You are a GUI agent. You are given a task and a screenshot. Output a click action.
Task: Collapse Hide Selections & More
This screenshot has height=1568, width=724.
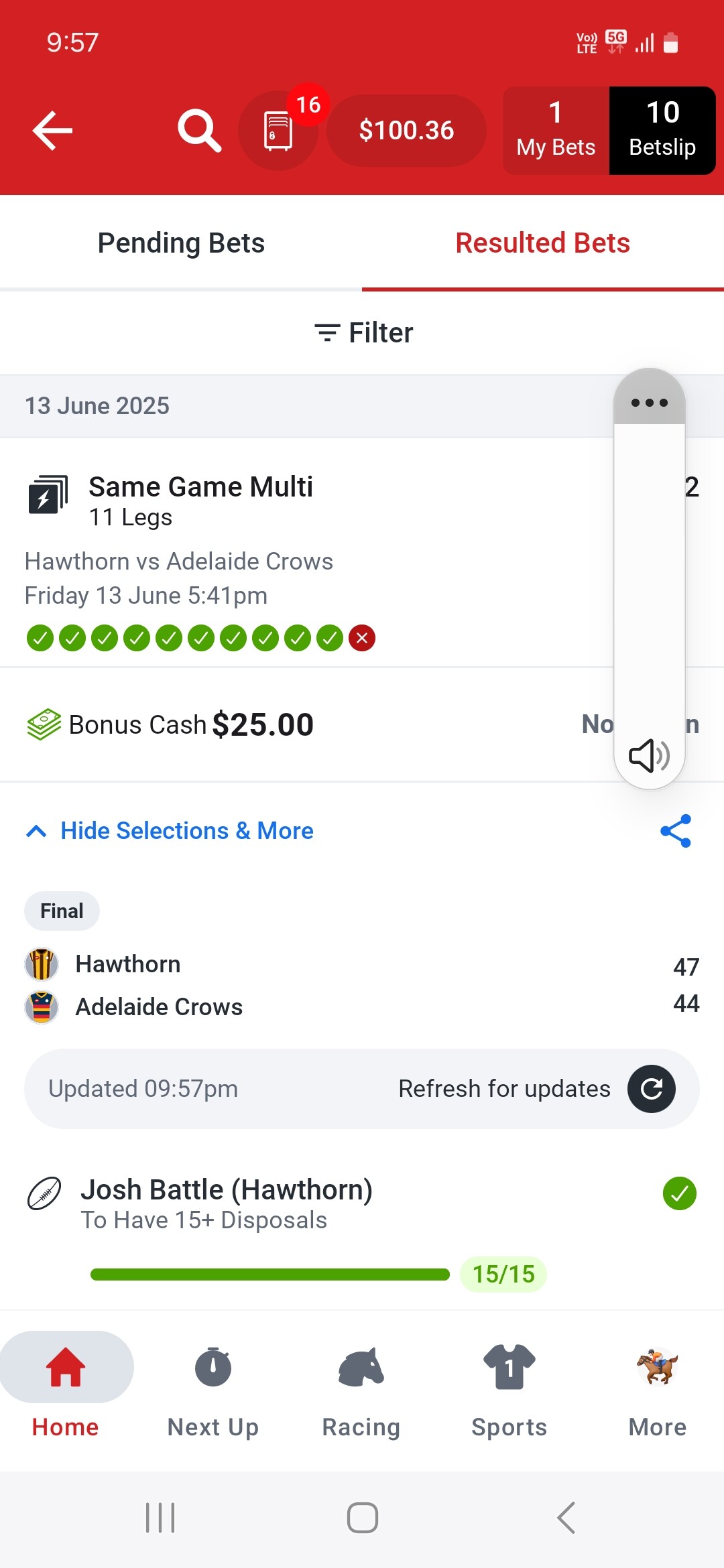[170, 831]
